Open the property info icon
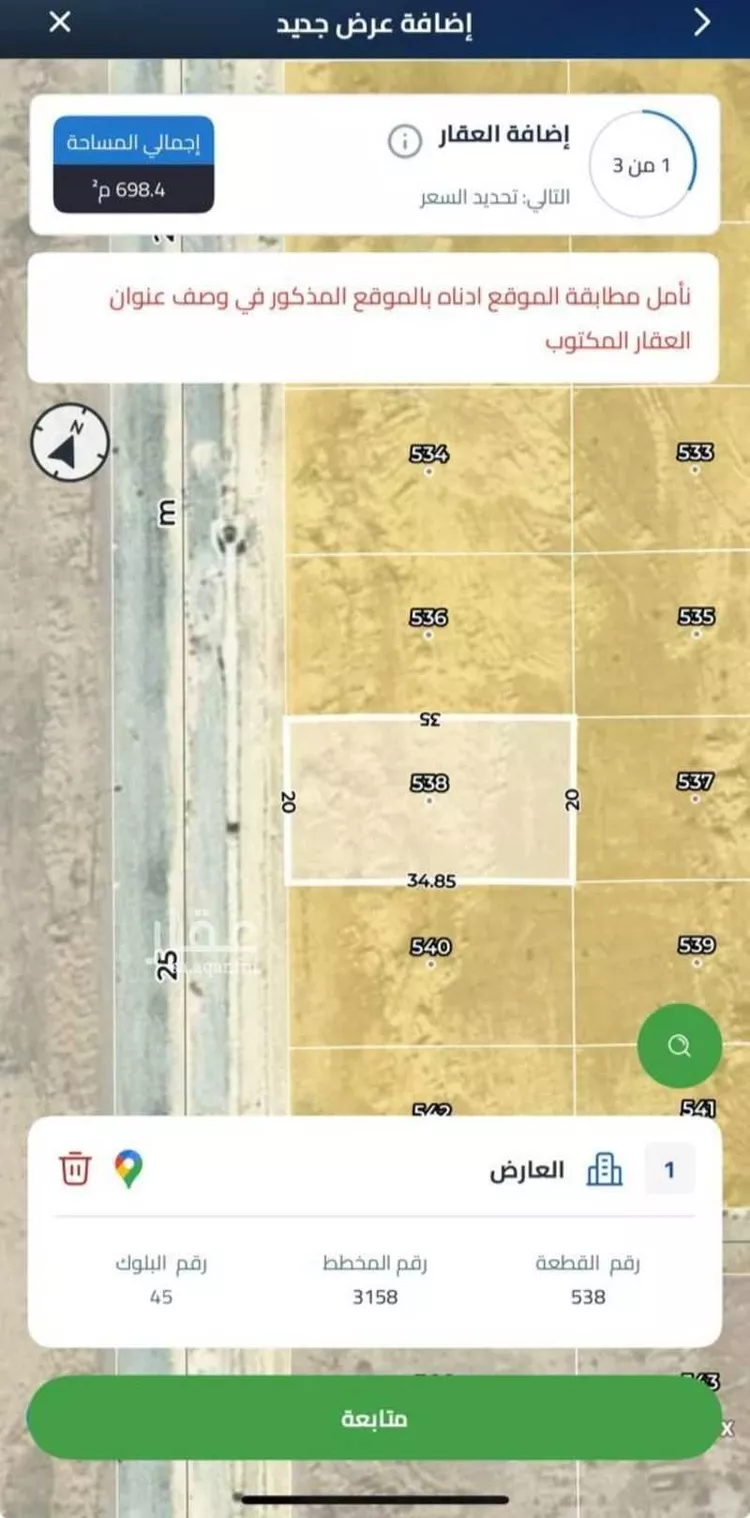 coord(404,142)
